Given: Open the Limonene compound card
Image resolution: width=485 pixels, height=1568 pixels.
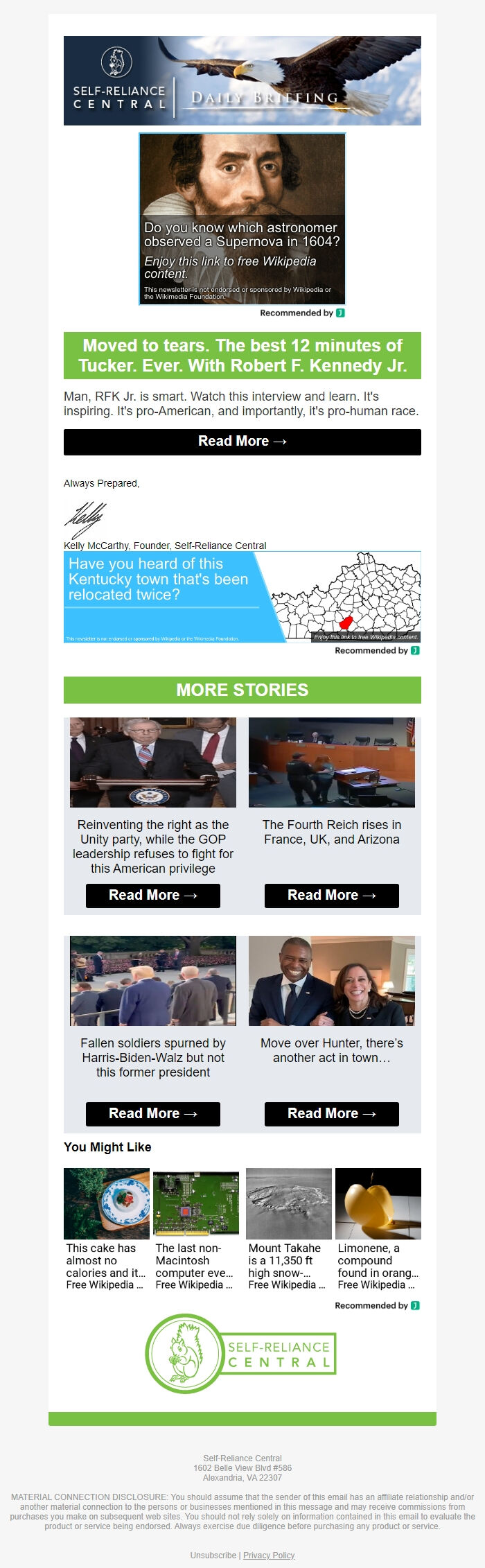Looking at the screenshot, I should (x=378, y=1230).
